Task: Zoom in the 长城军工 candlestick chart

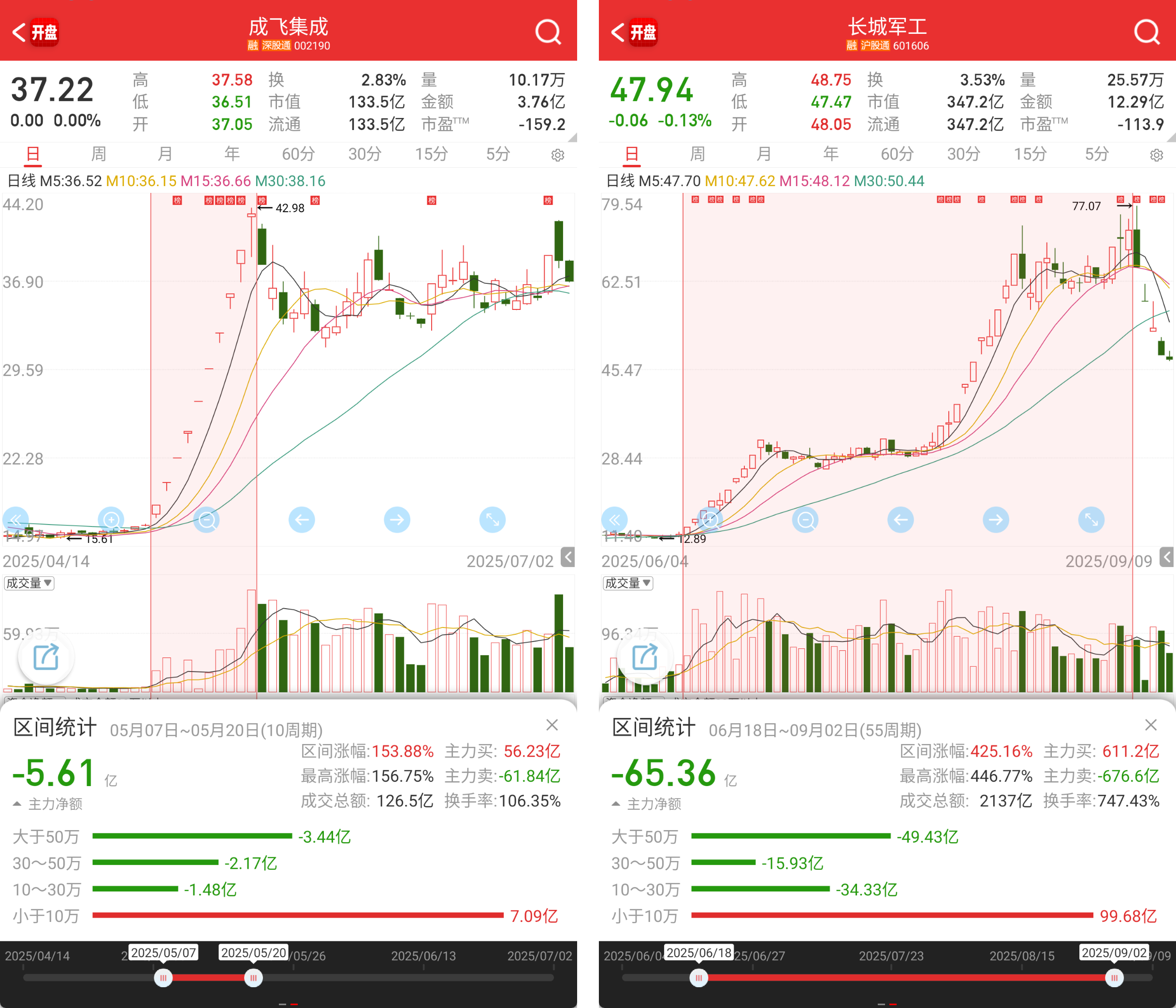Action: 710,519
